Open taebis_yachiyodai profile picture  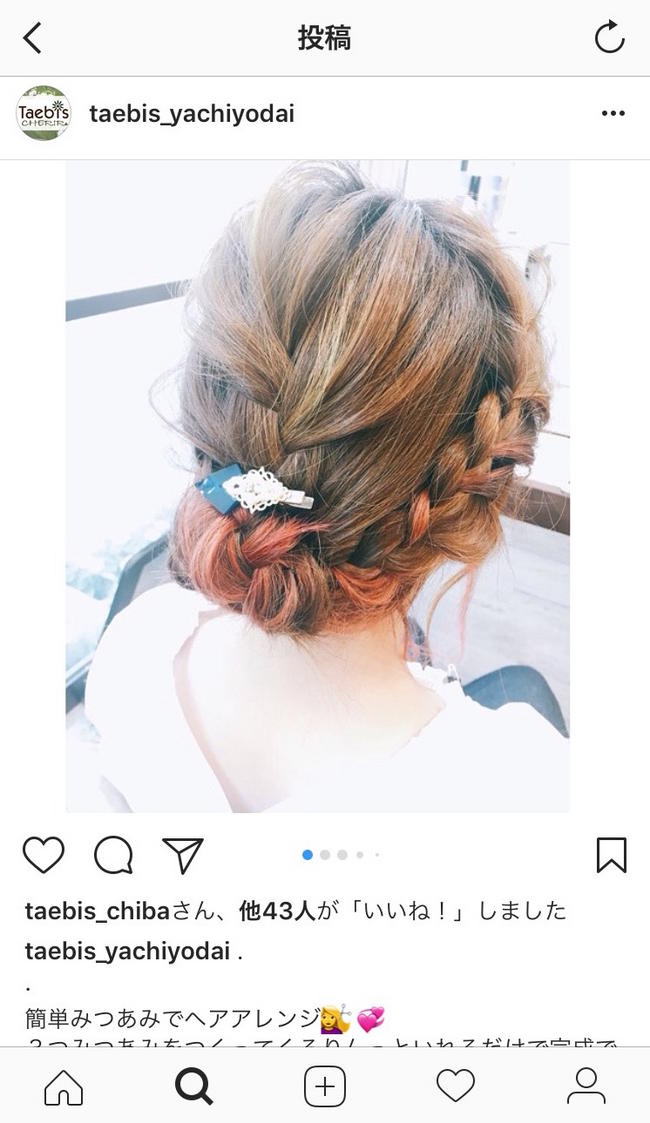[x=44, y=113]
